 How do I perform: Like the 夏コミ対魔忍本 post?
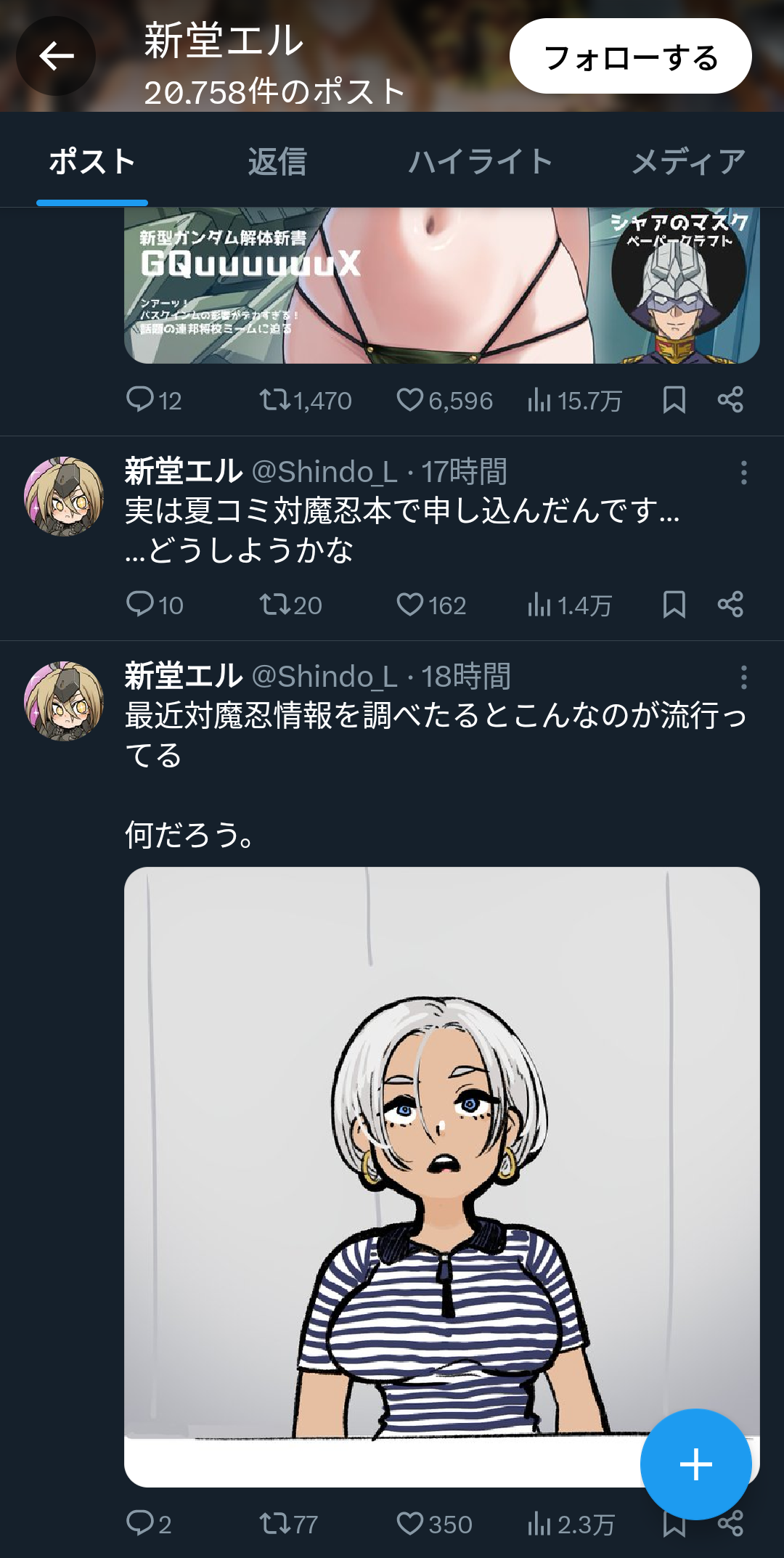click(410, 605)
